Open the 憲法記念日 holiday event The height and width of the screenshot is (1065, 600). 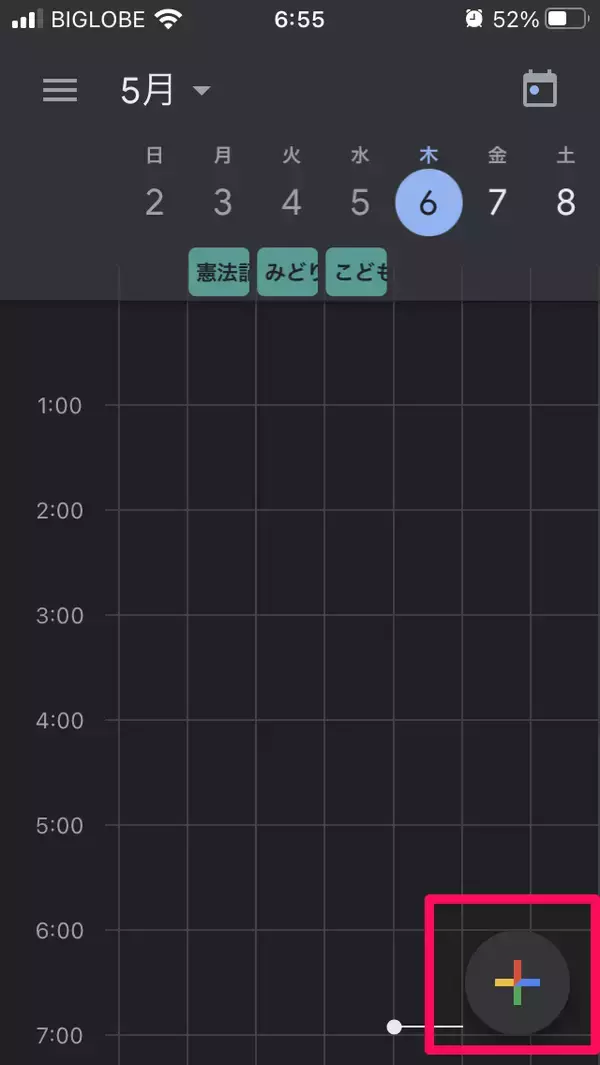(x=219, y=272)
